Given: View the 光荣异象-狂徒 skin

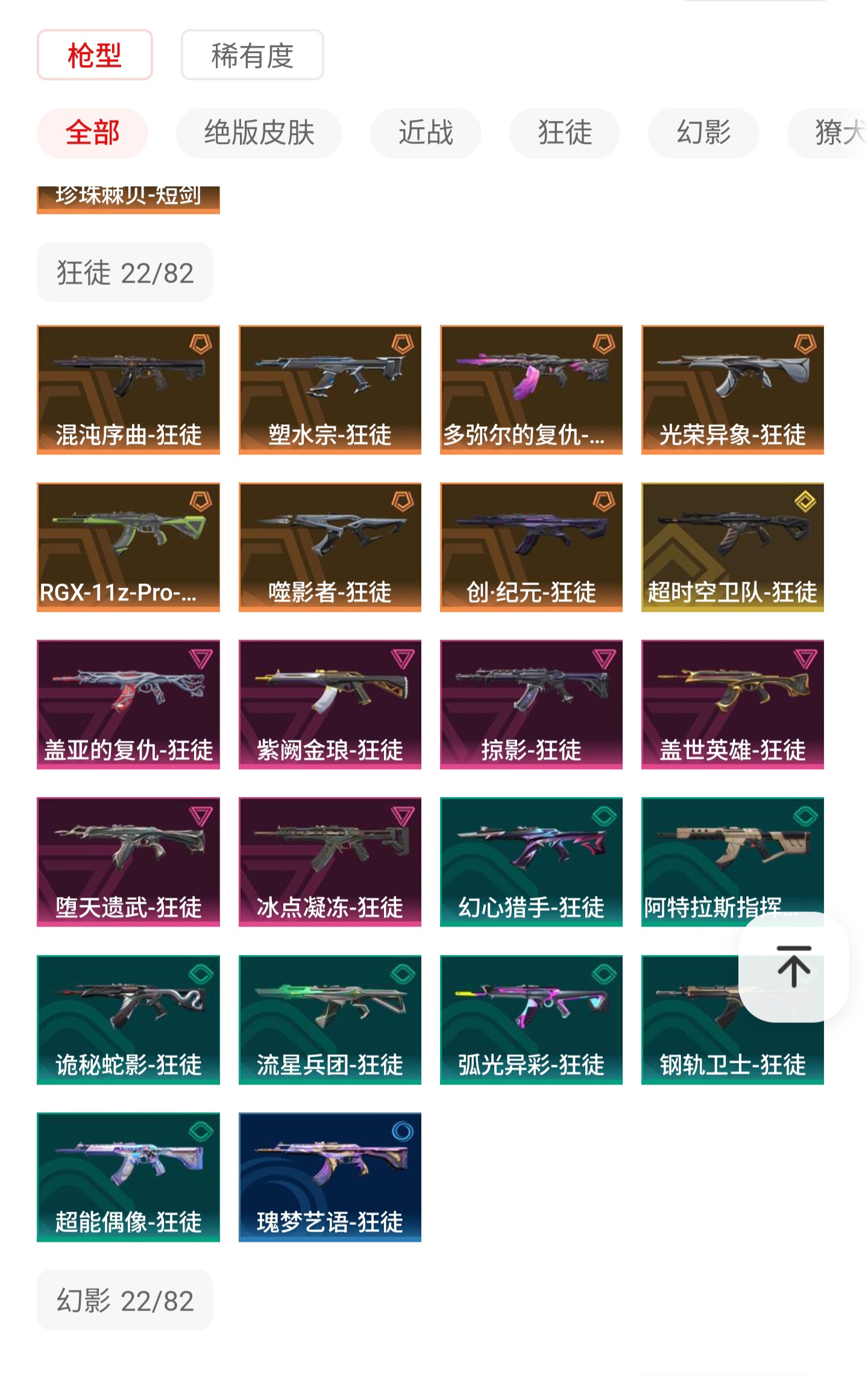Looking at the screenshot, I should [x=732, y=389].
